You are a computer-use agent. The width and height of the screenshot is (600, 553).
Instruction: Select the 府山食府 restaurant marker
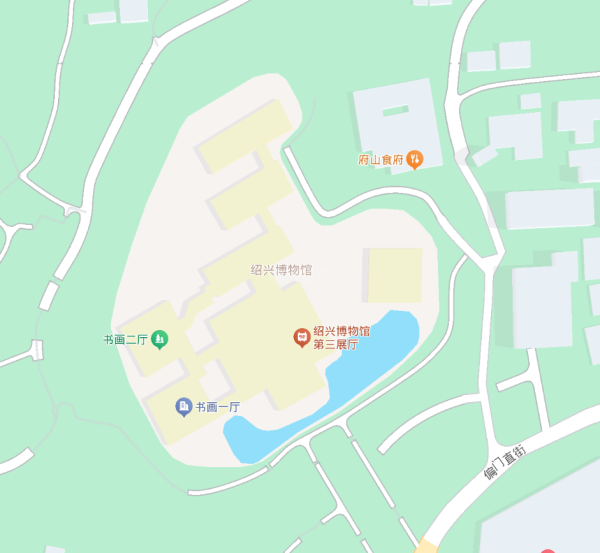click(x=415, y=159)
